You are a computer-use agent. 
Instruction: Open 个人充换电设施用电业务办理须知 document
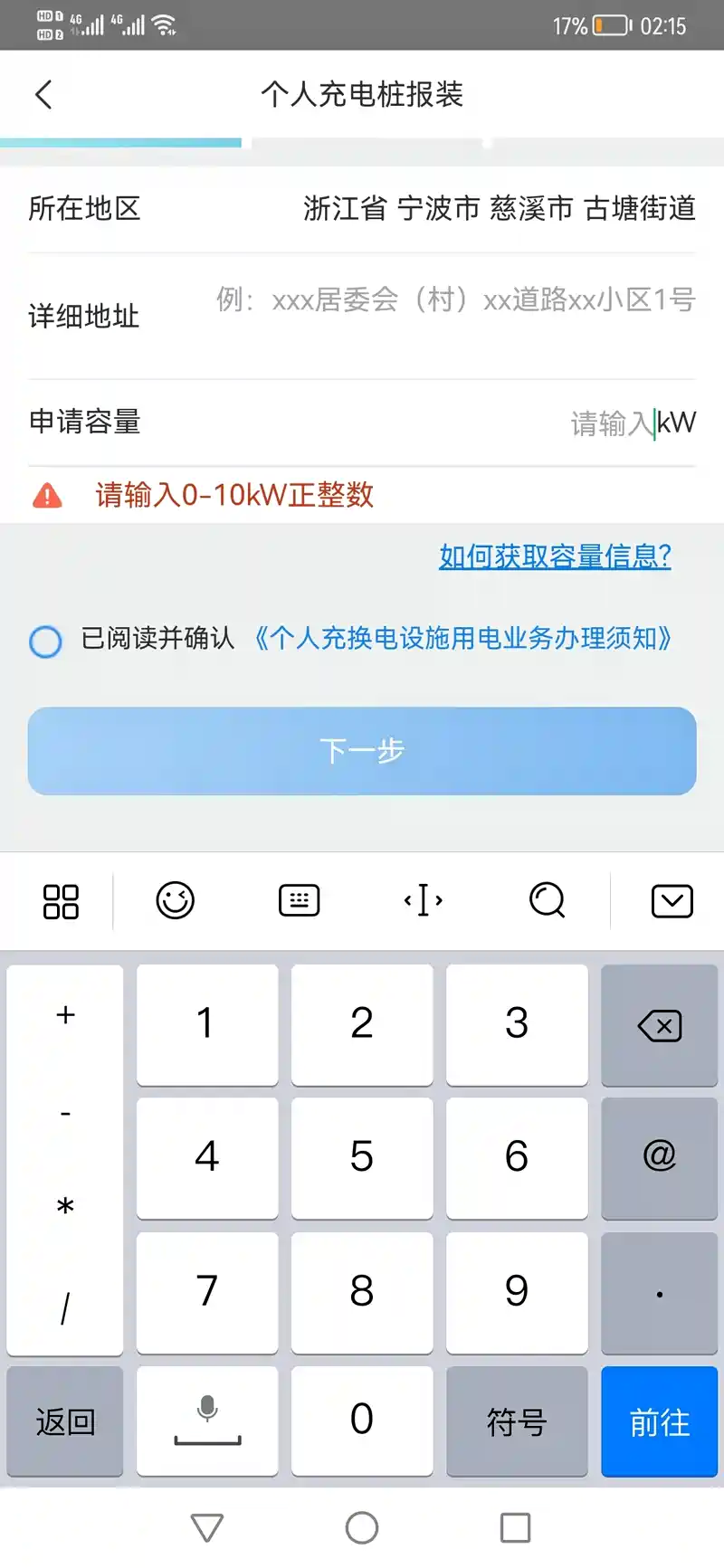point(462,639)
